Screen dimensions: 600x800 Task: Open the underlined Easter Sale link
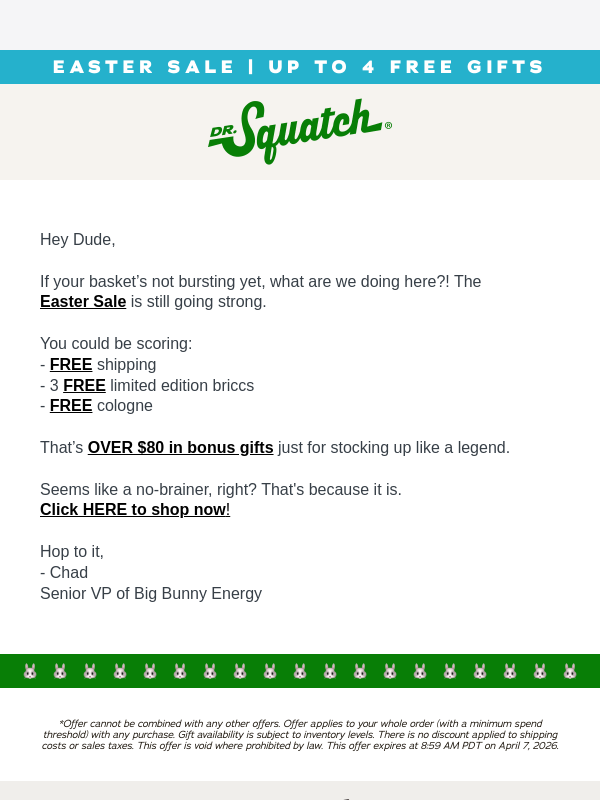point(83,302)
